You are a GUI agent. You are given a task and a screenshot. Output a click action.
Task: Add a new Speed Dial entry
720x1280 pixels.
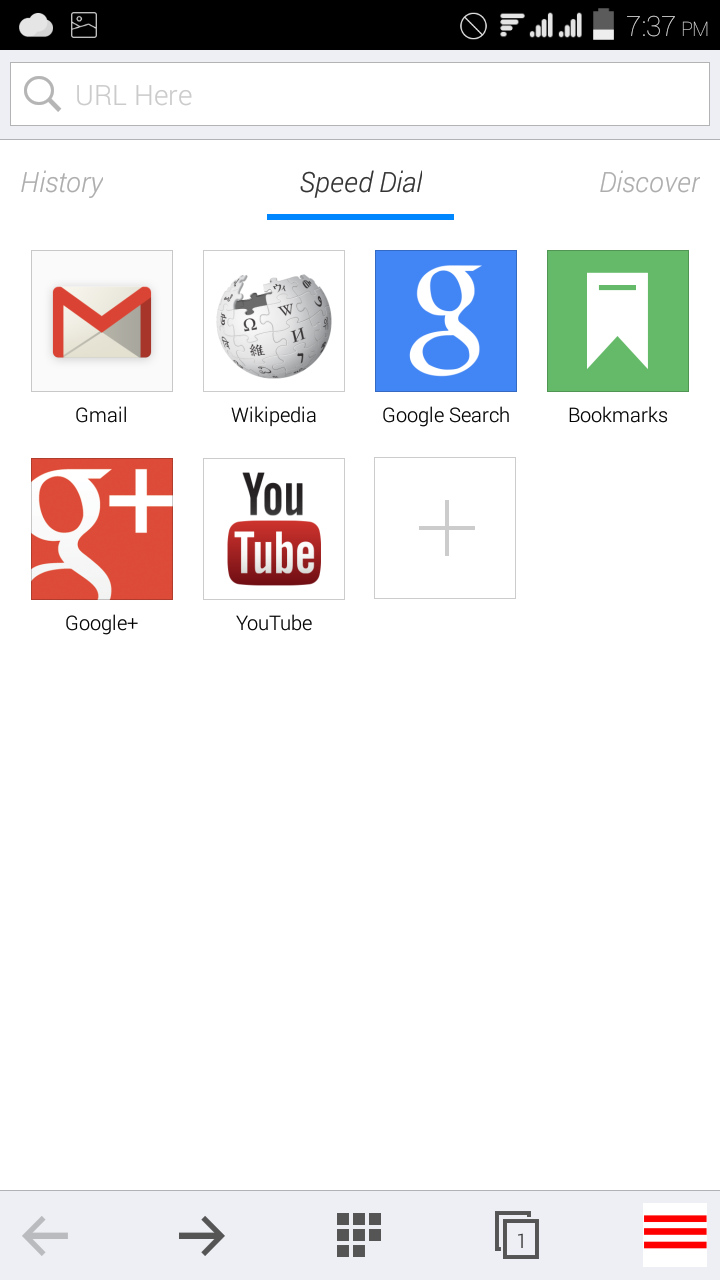click(x=444, y=528)
